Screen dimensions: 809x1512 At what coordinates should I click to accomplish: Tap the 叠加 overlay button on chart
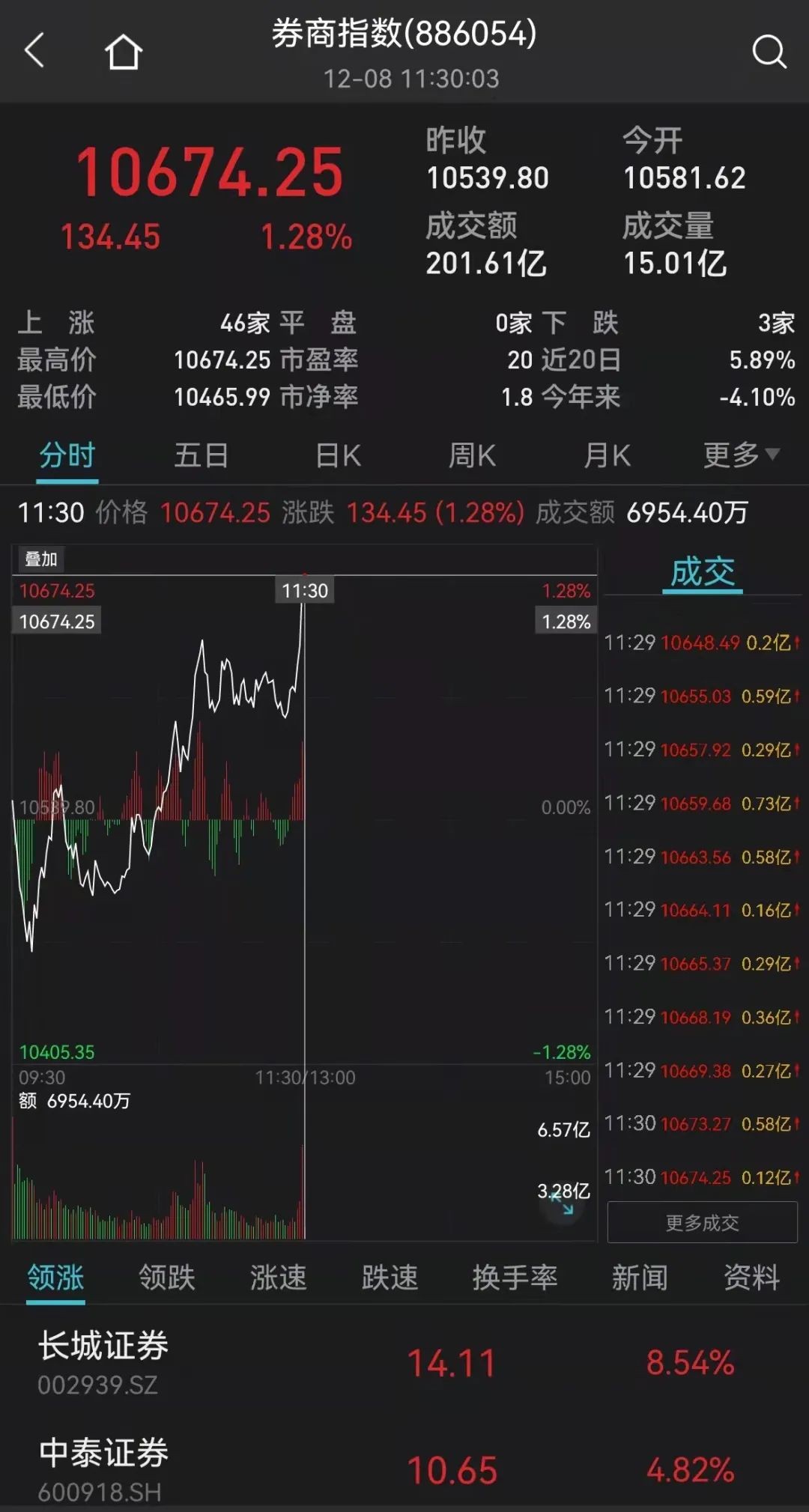pyautogui.click(x=41, y=559)
